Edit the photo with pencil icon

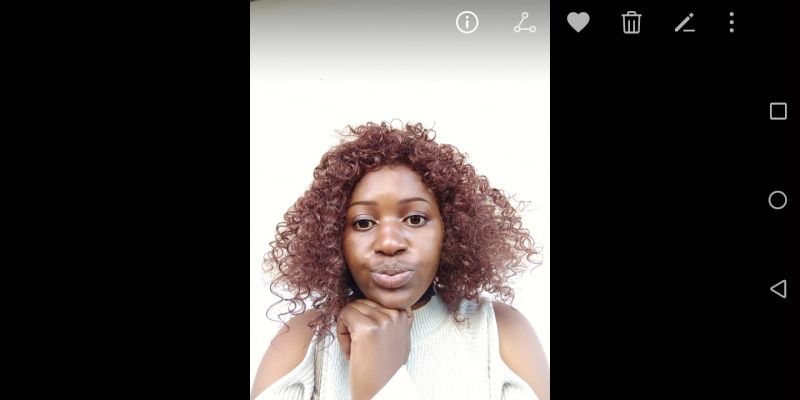(x=684, y=23)
